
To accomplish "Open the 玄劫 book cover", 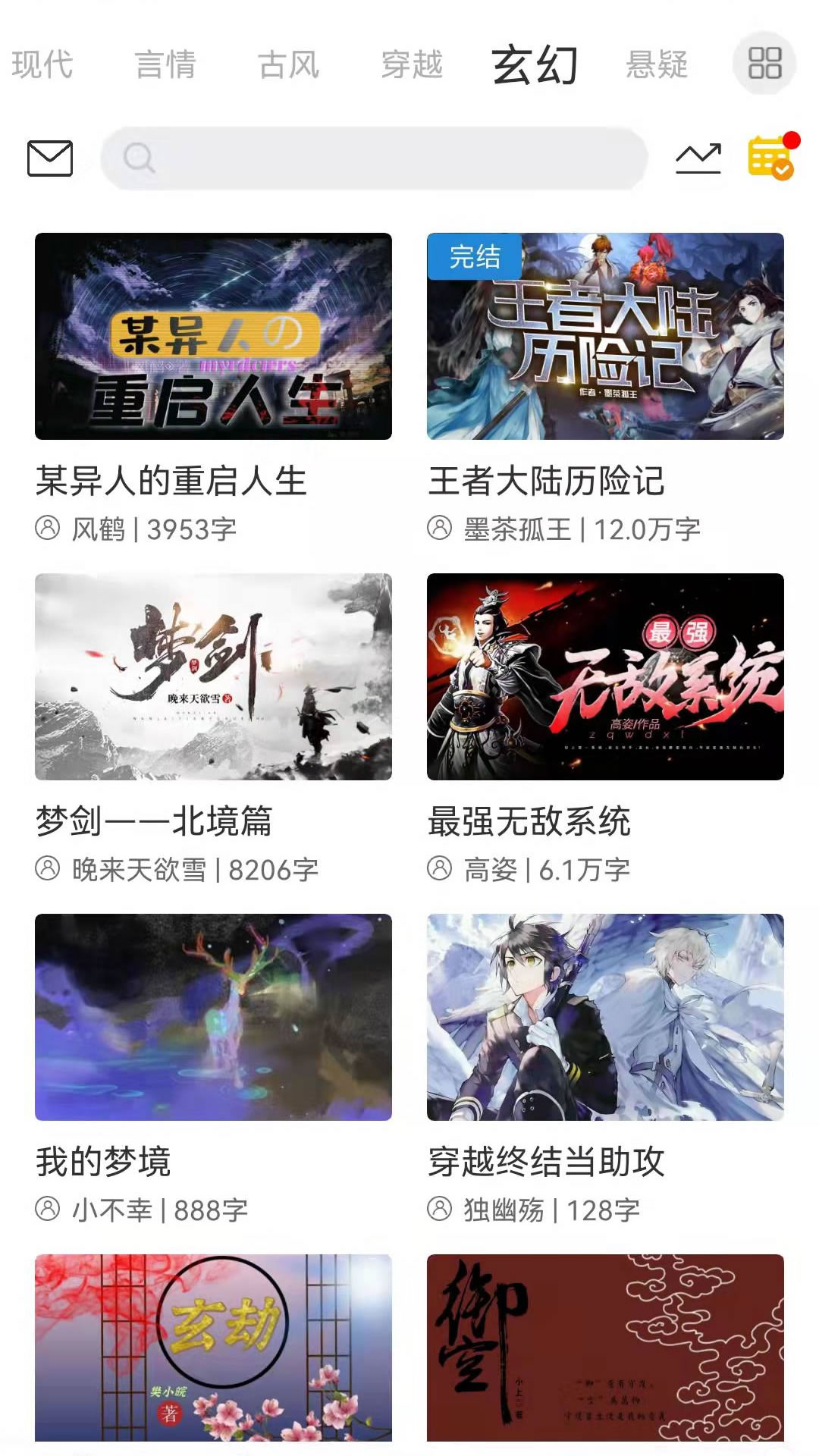I will click(x=213, y=1347).
